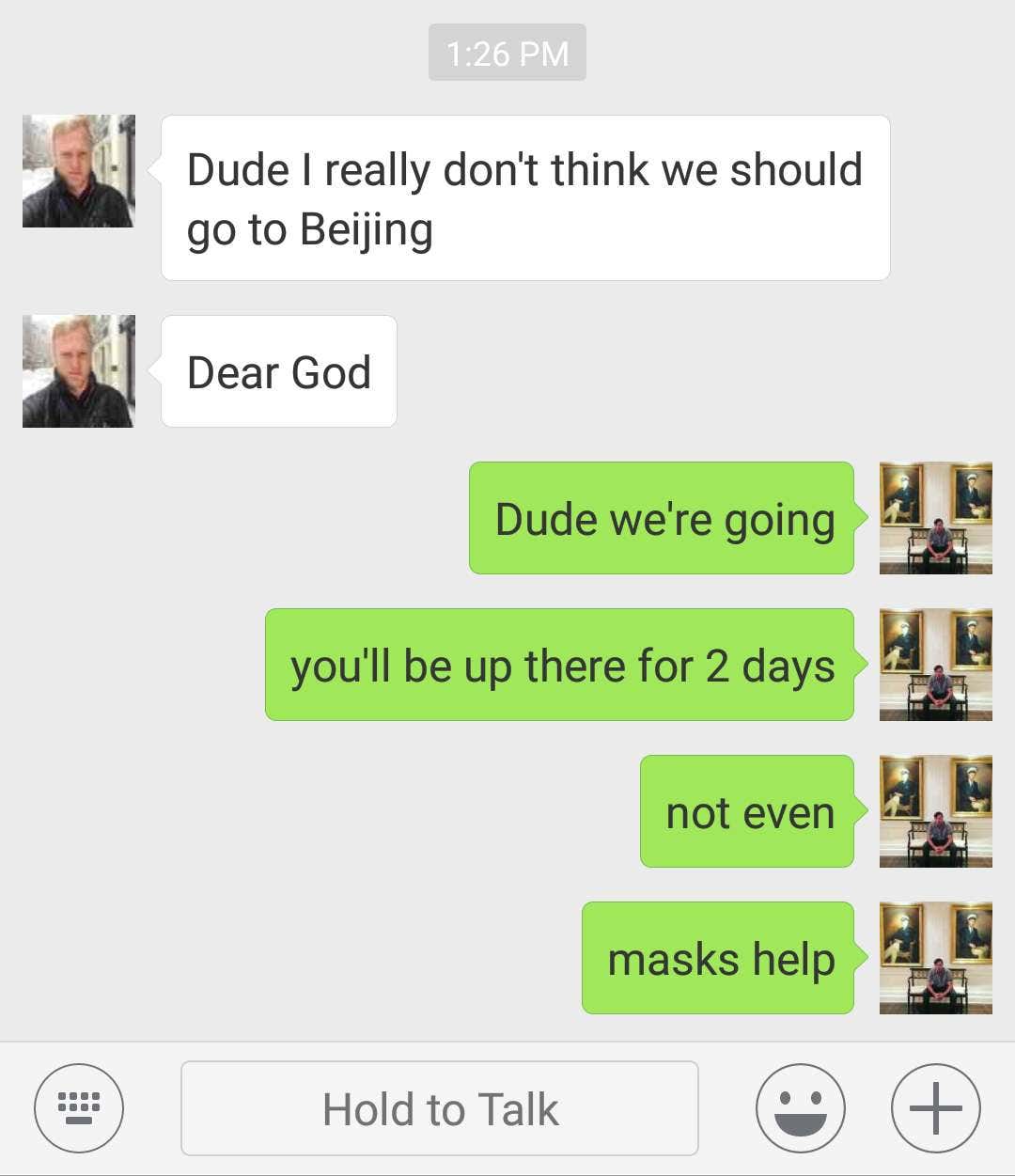Open your avatar beside "up there for 2 days"

pos(936,665)
